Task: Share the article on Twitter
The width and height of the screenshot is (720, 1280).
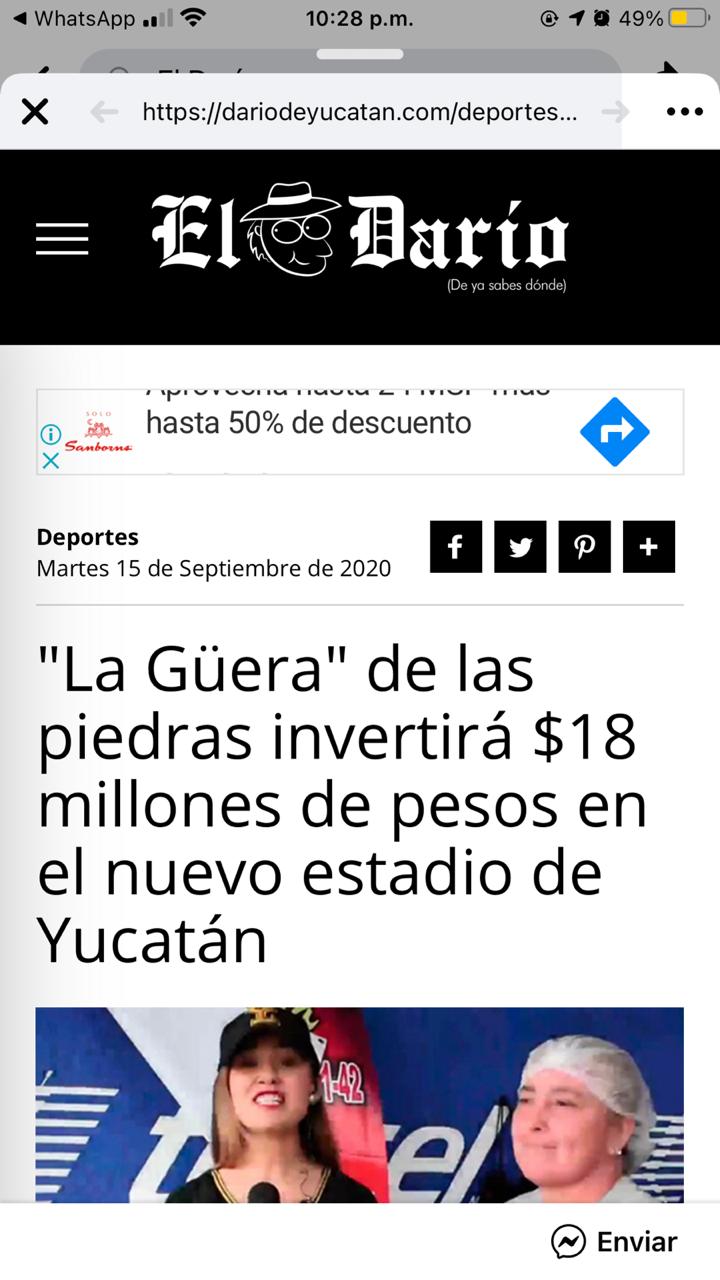Action: point(520,547)
